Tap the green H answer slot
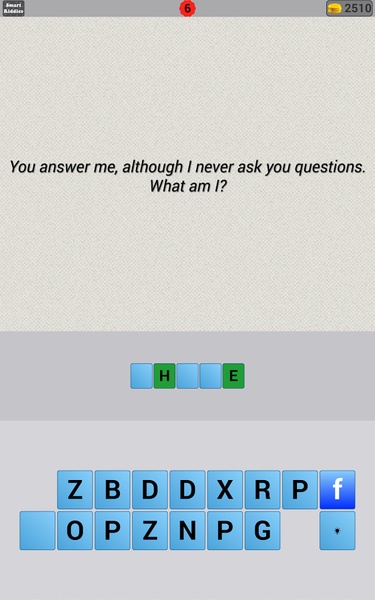This screenshot has width=375, height=600. [165, 376]
